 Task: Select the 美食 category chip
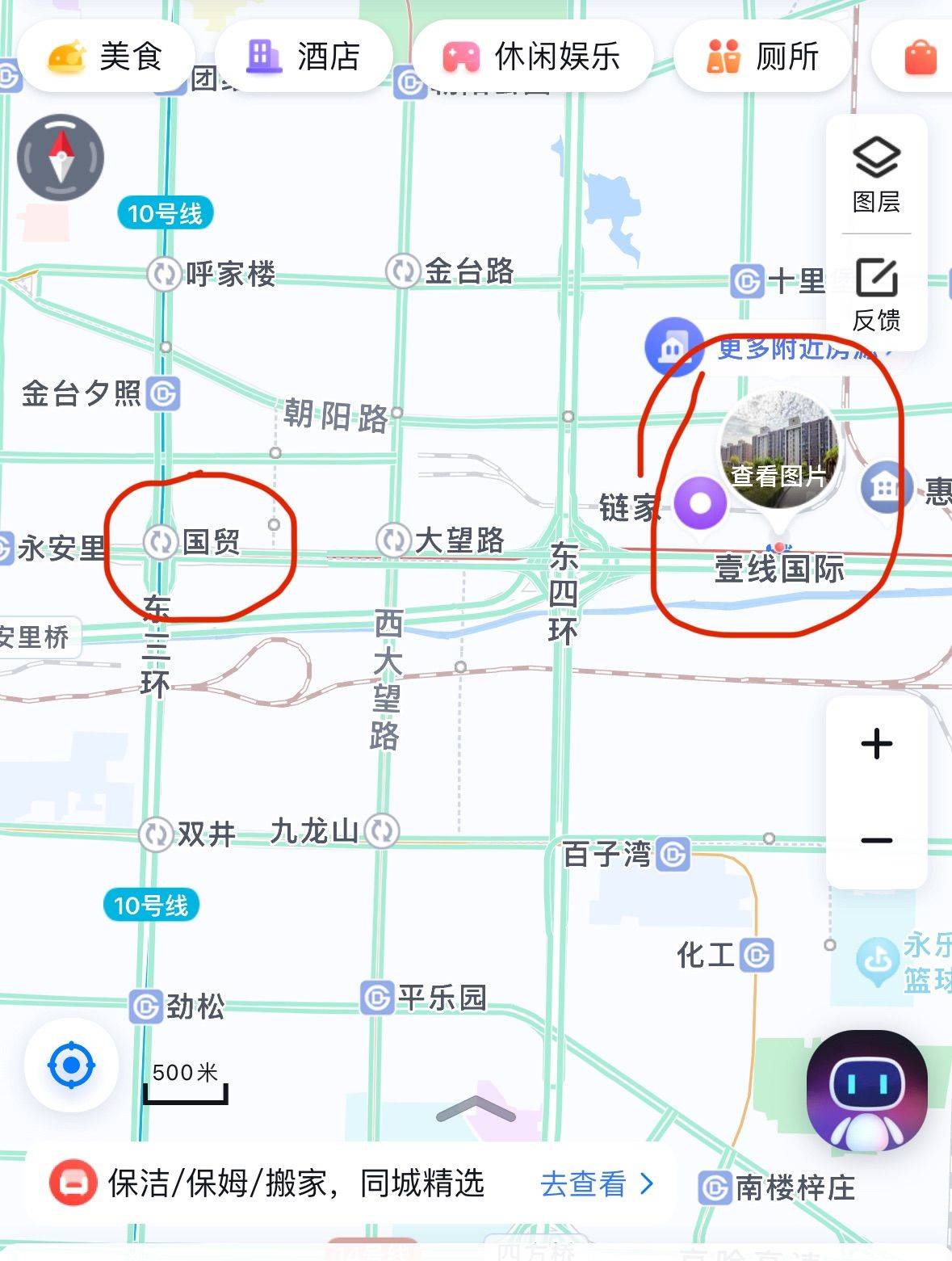point(106,57)
